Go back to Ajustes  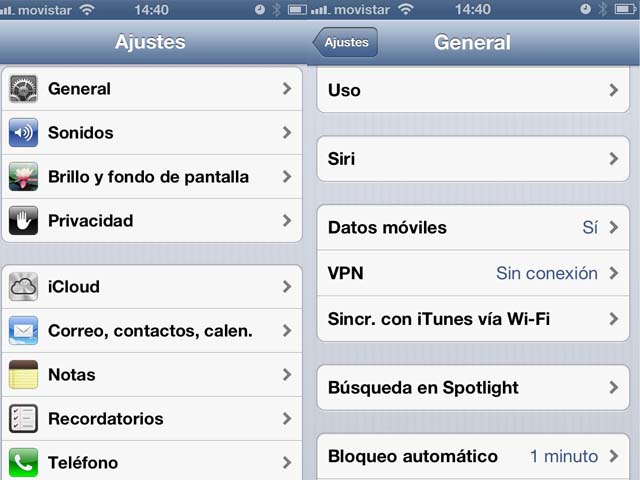pyautogui.click(x=346, y=43)
